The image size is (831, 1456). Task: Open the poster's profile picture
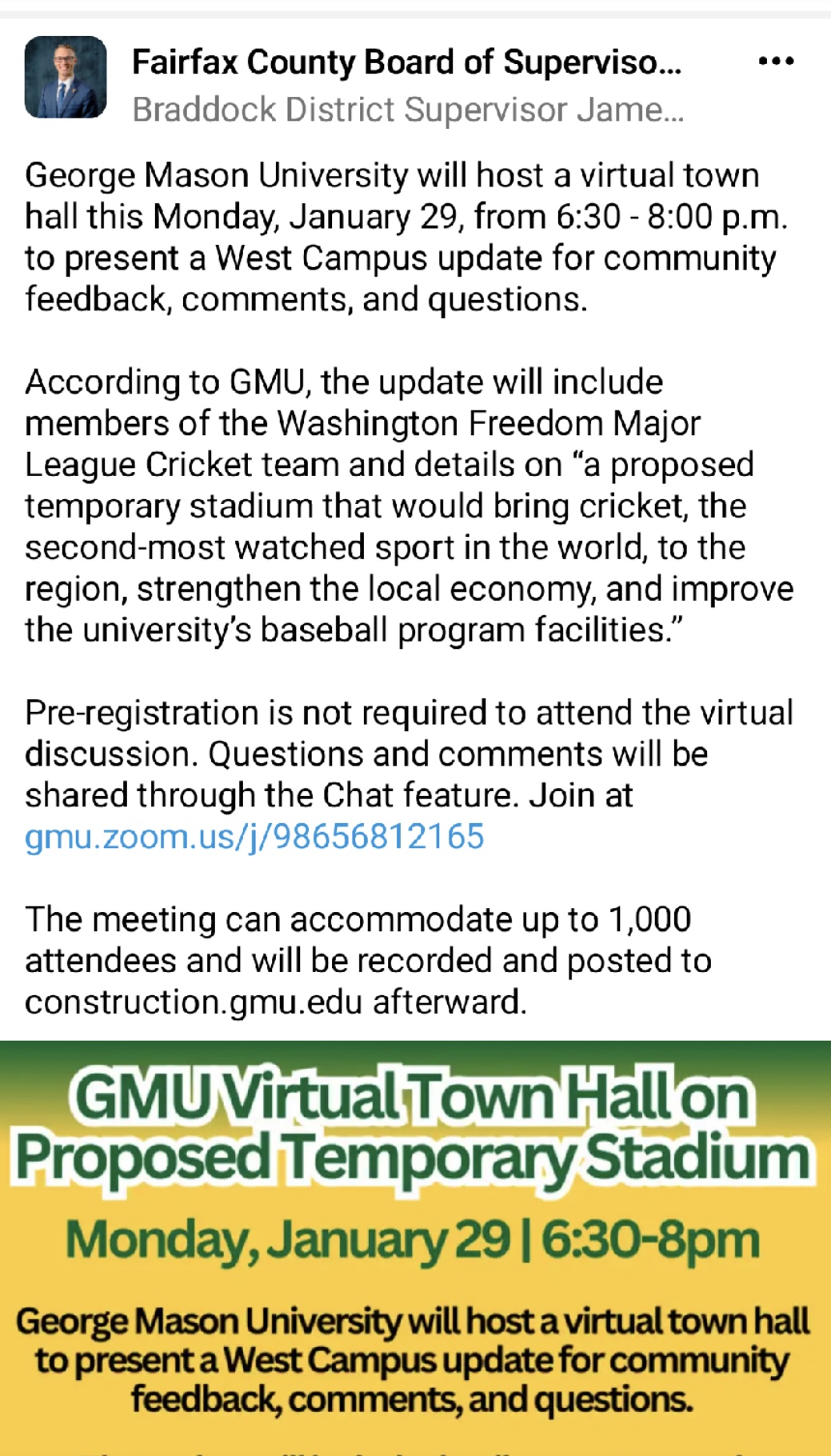(66, 78)
